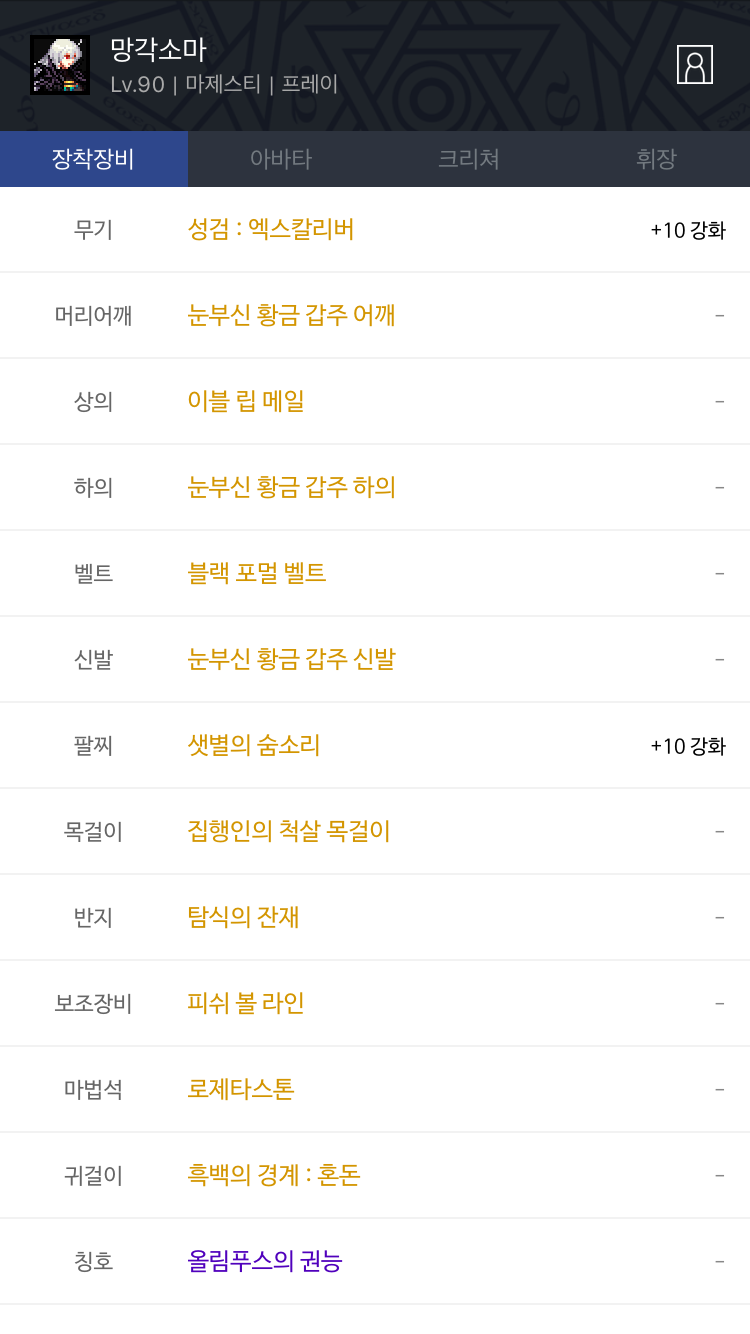Screen dimensions: 750x1334
Task: Open the 이블 립 메일 item
Action: [x=246, y=401]
